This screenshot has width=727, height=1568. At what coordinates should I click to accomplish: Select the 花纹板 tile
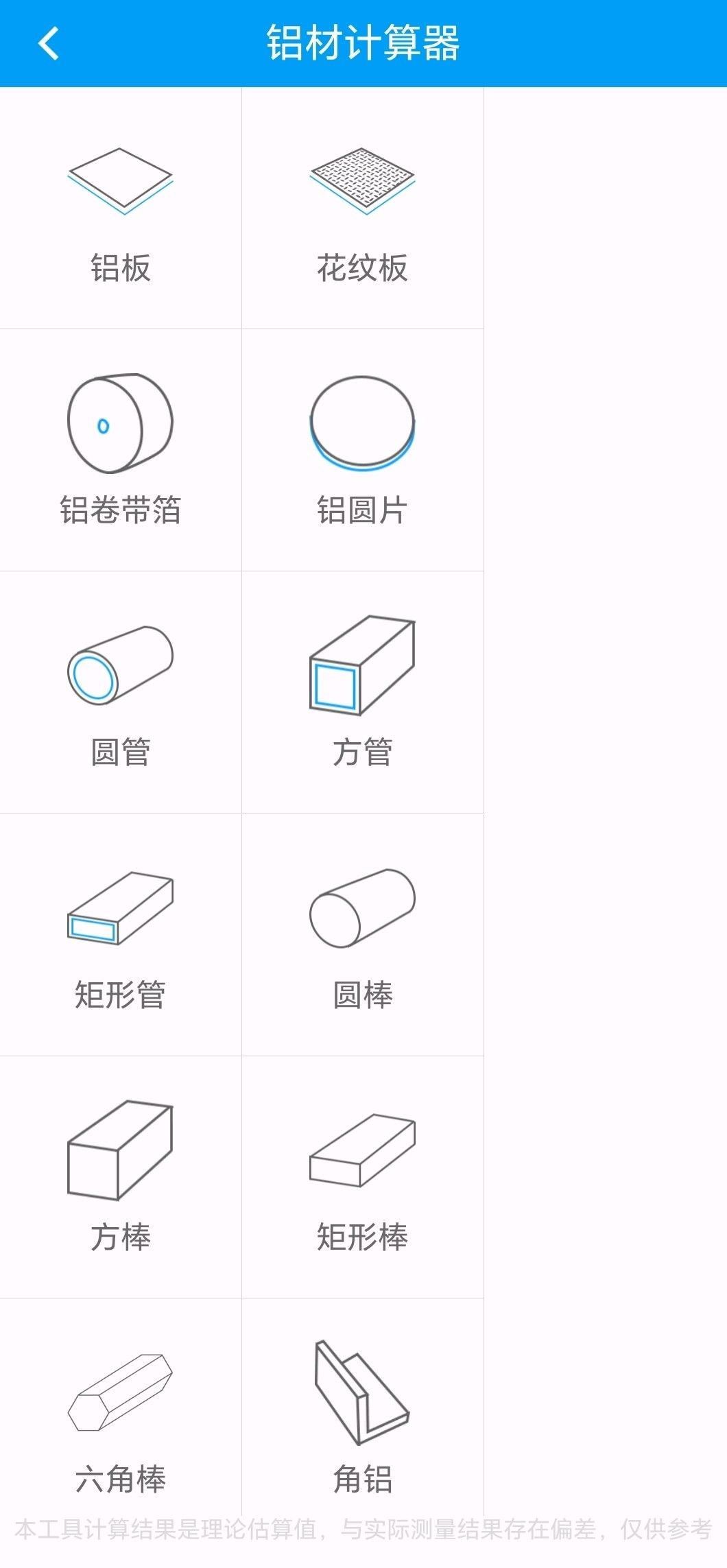pyautogui.click(x=363, y=208)
